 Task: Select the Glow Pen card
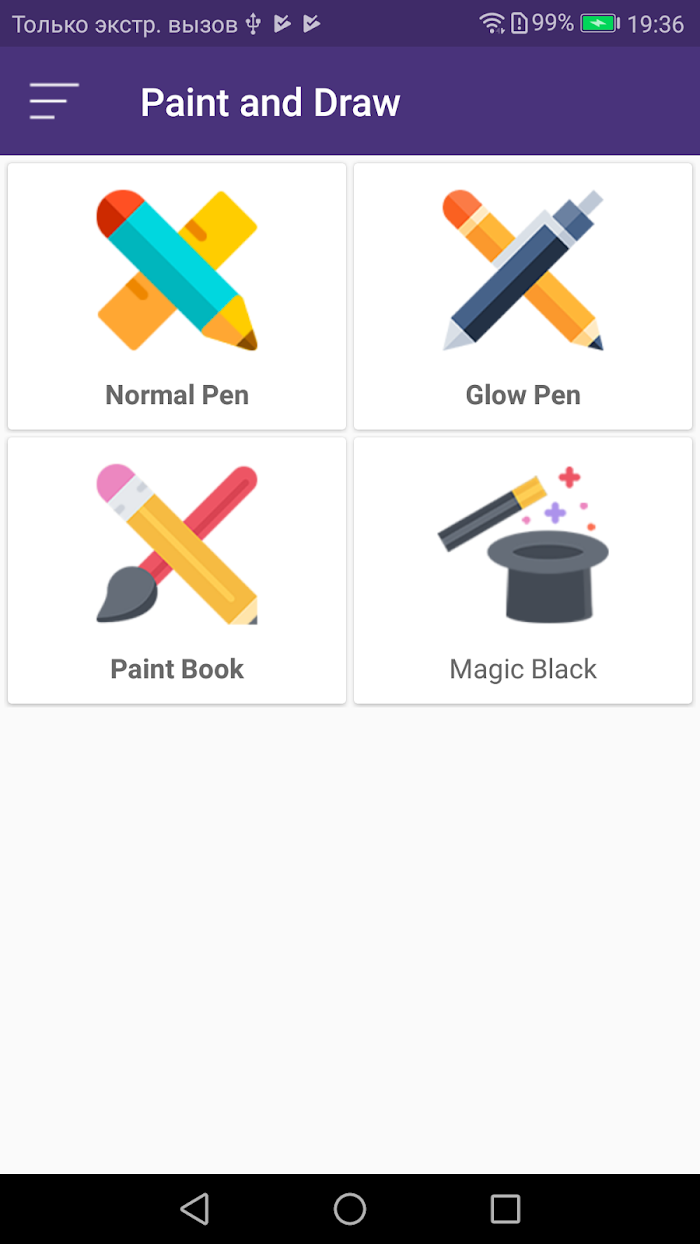pyautogui.click(x=523, y=296)
